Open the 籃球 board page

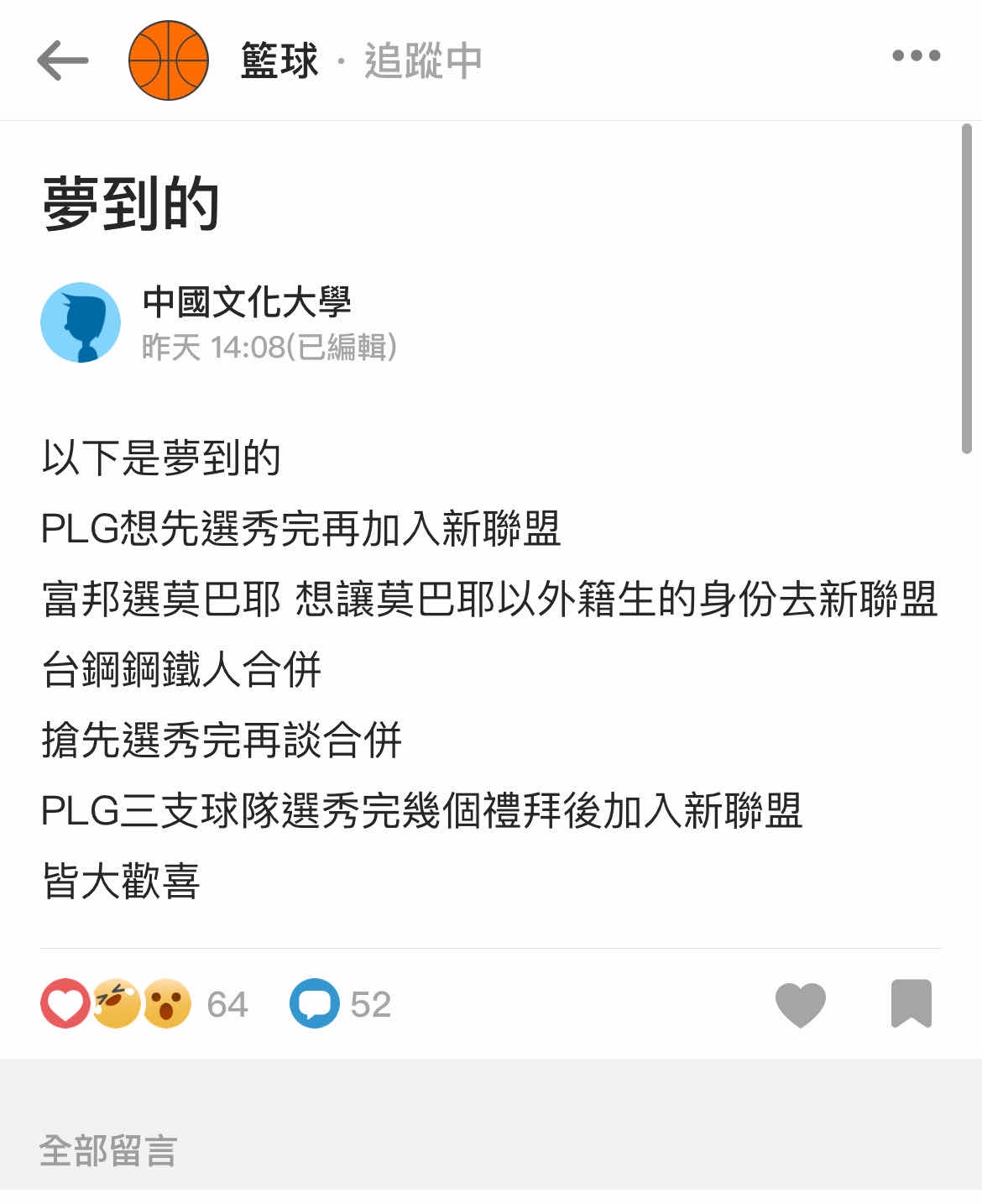tap(279, 60)
